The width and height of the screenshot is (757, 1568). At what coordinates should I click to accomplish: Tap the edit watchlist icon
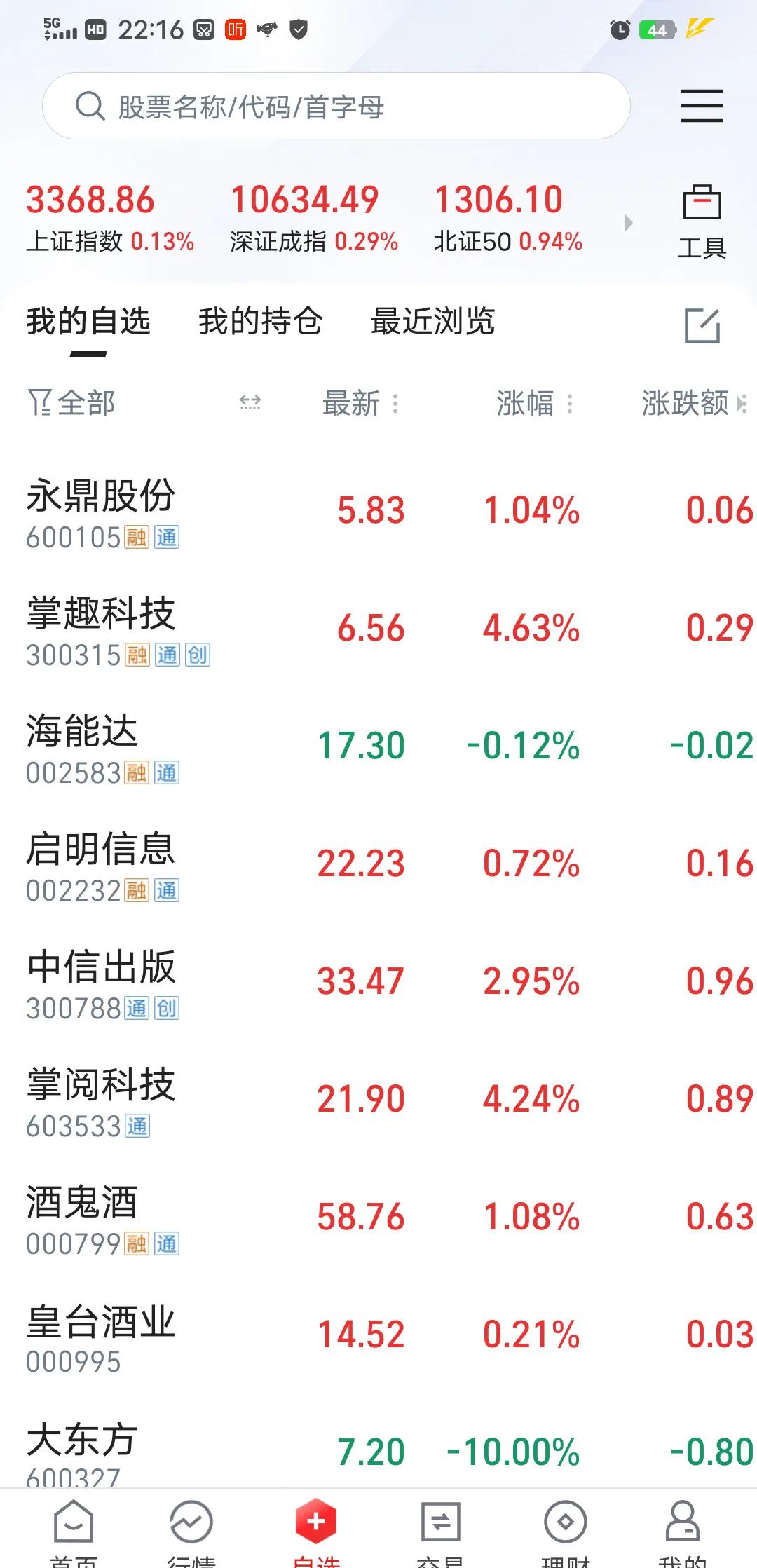[x=702, y=325]
